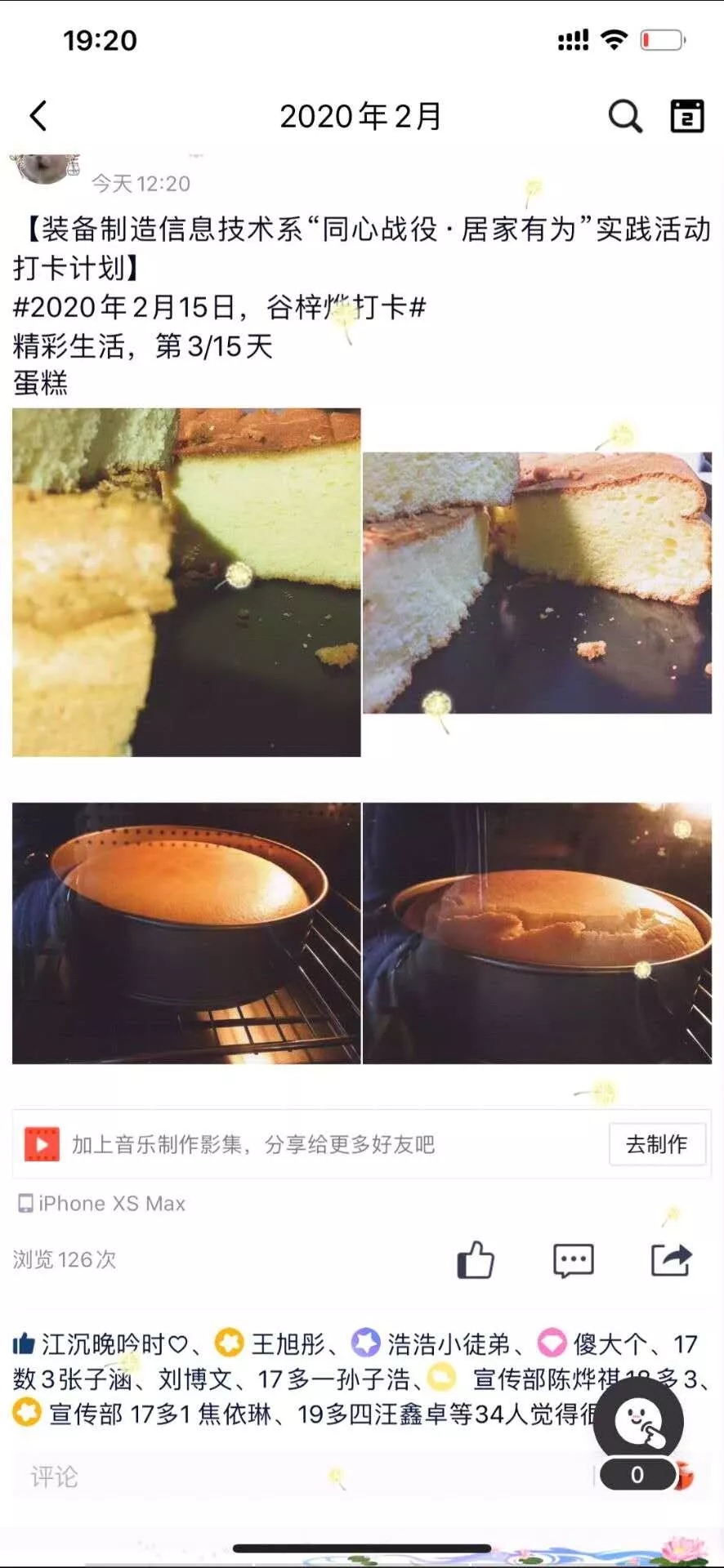Like this post with thumbs-up
The width and height of the screenshot is (724, 1568).
(476, 1259)
